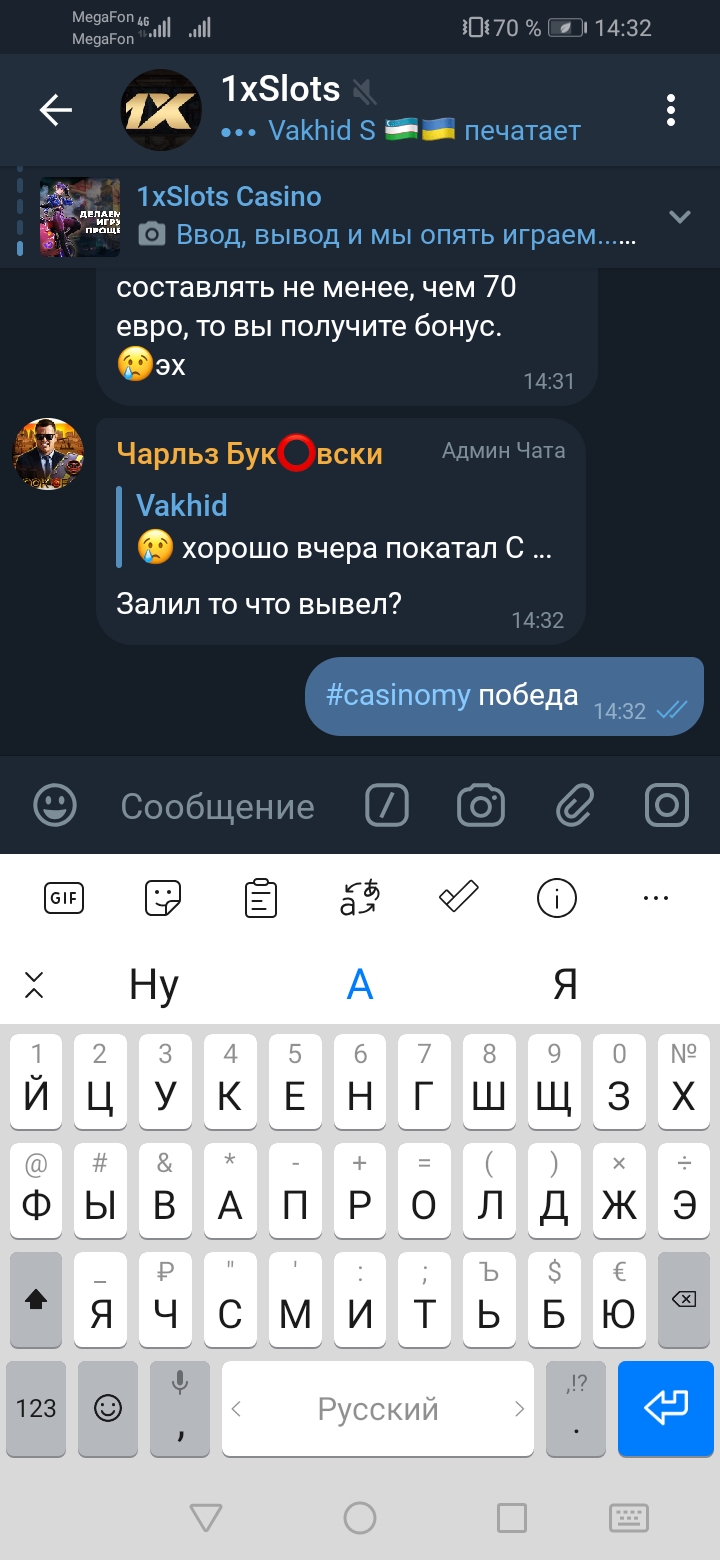Screen dimensions: 720x1560
Task: Open Чарльз Буковски's profile avatar
Action: (x=48, y=455)
